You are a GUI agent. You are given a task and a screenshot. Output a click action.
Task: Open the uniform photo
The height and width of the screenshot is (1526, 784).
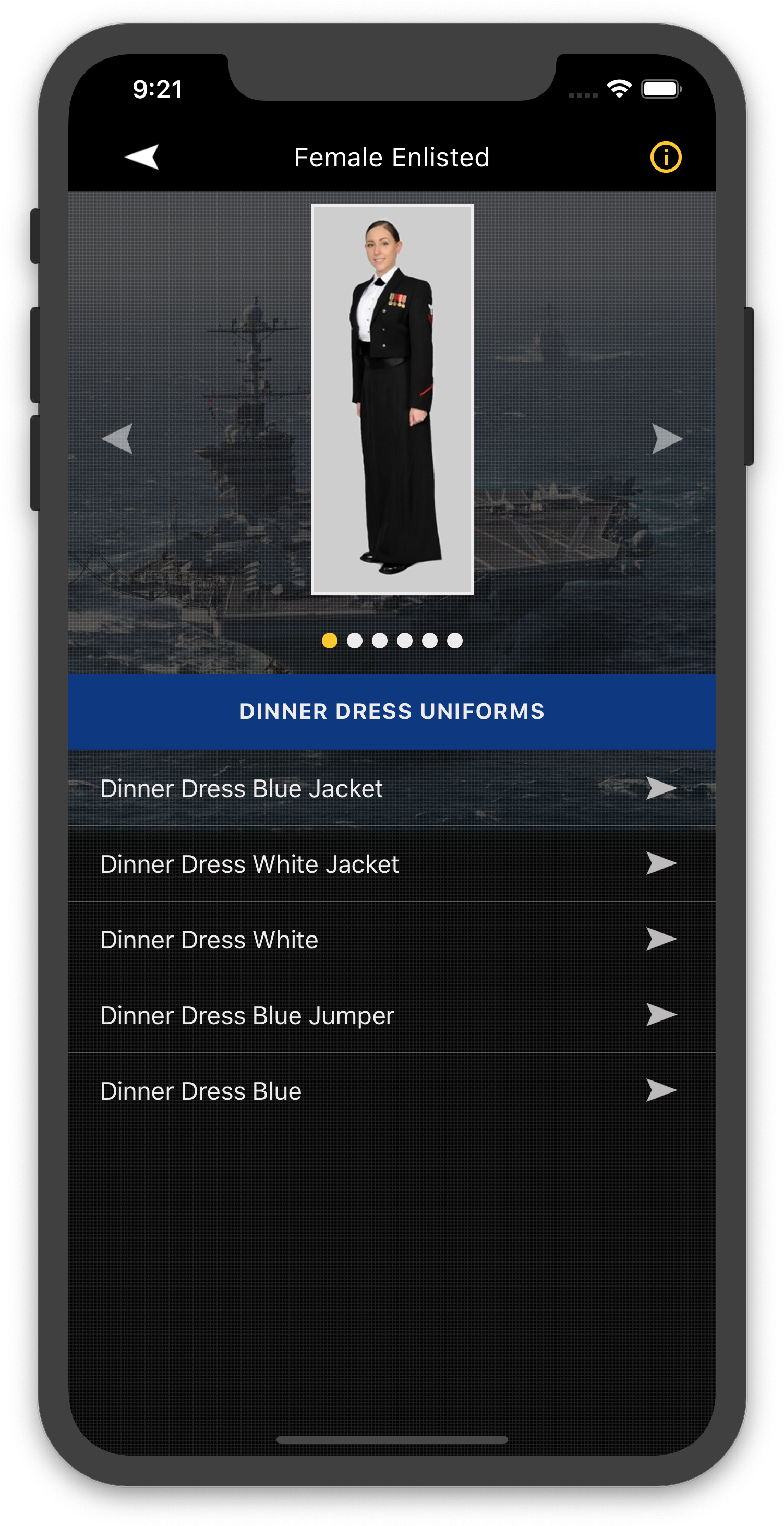pyautogui.click(x=392, y=399)
